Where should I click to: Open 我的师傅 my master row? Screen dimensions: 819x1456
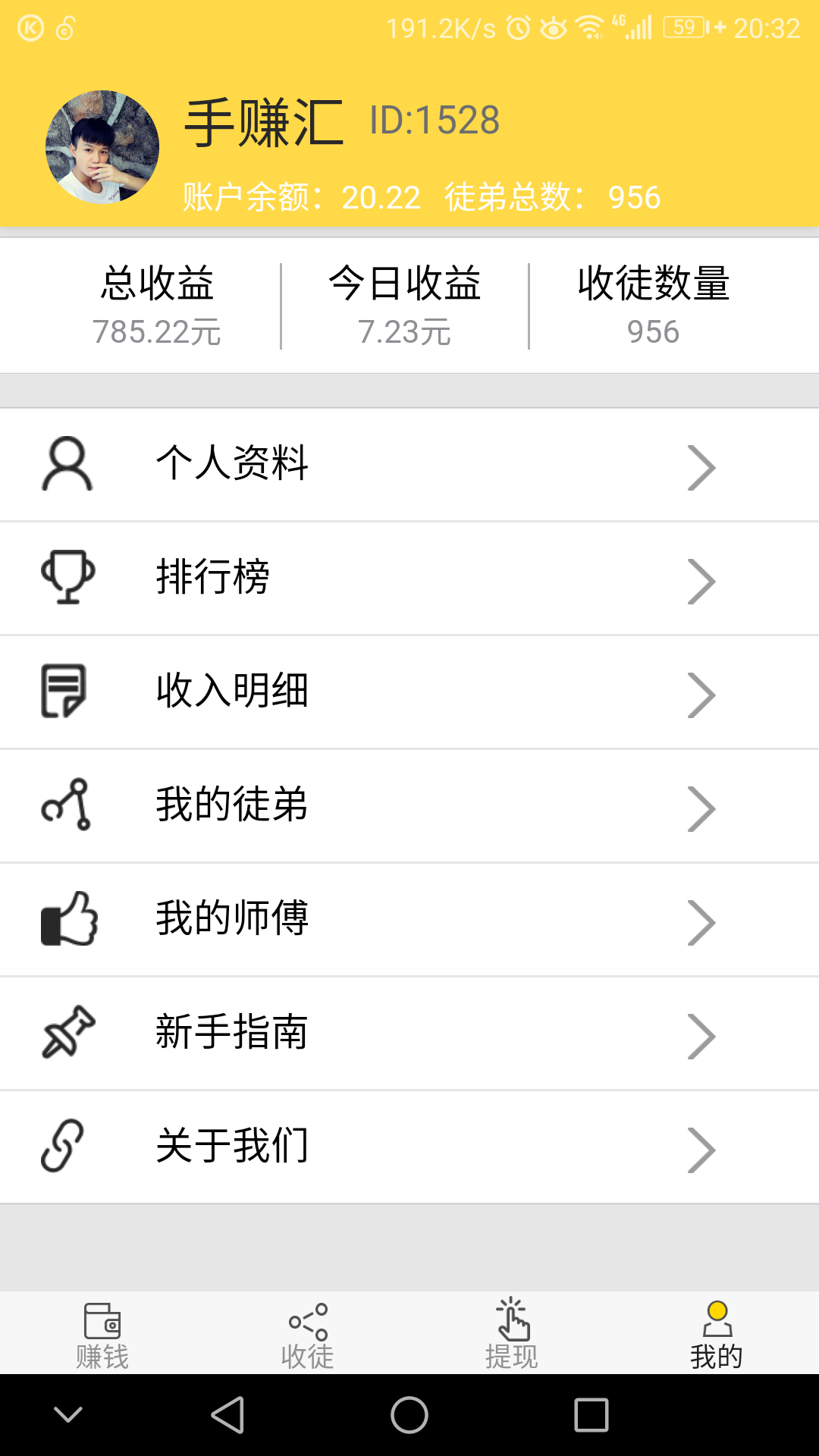[409, 919]
